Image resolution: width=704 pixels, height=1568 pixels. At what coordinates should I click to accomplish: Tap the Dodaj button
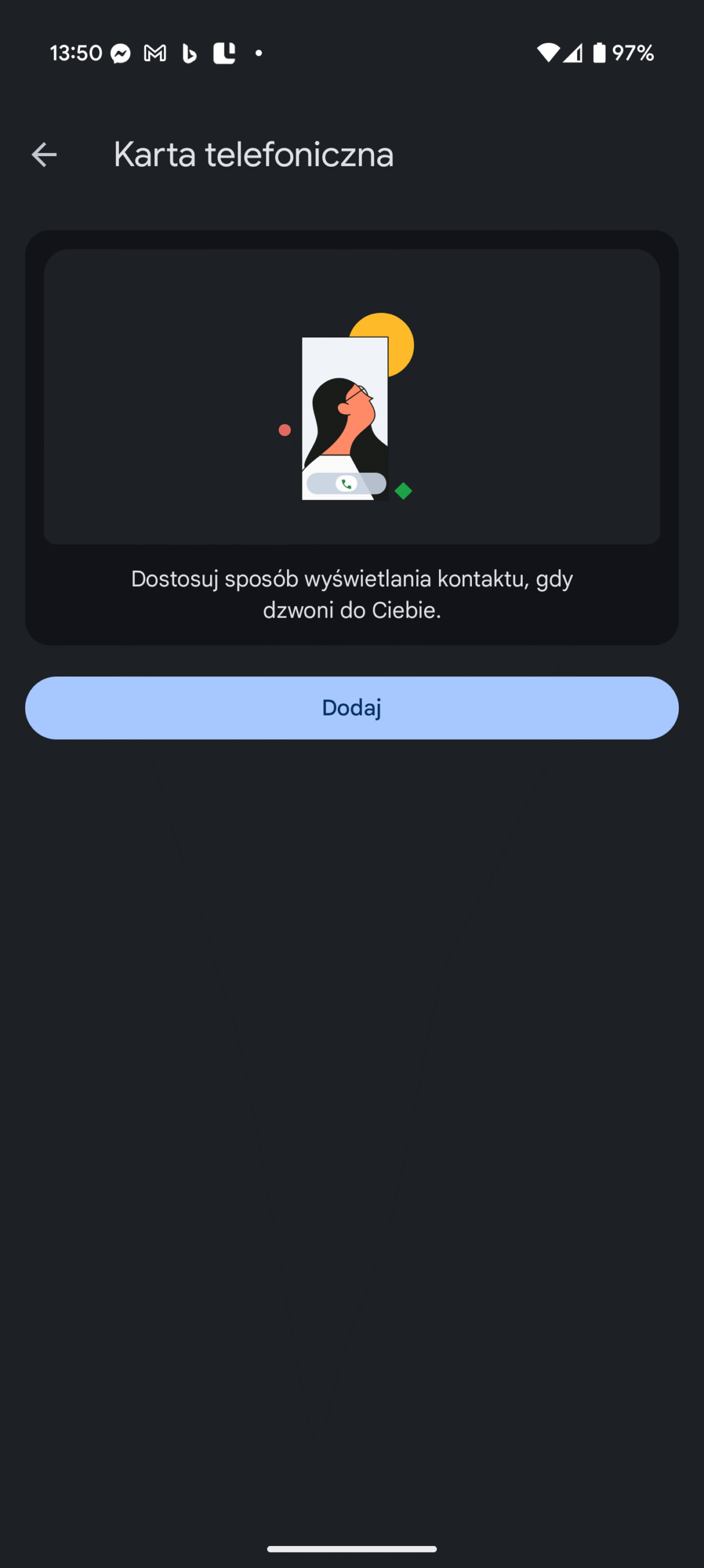coord(351,708)
